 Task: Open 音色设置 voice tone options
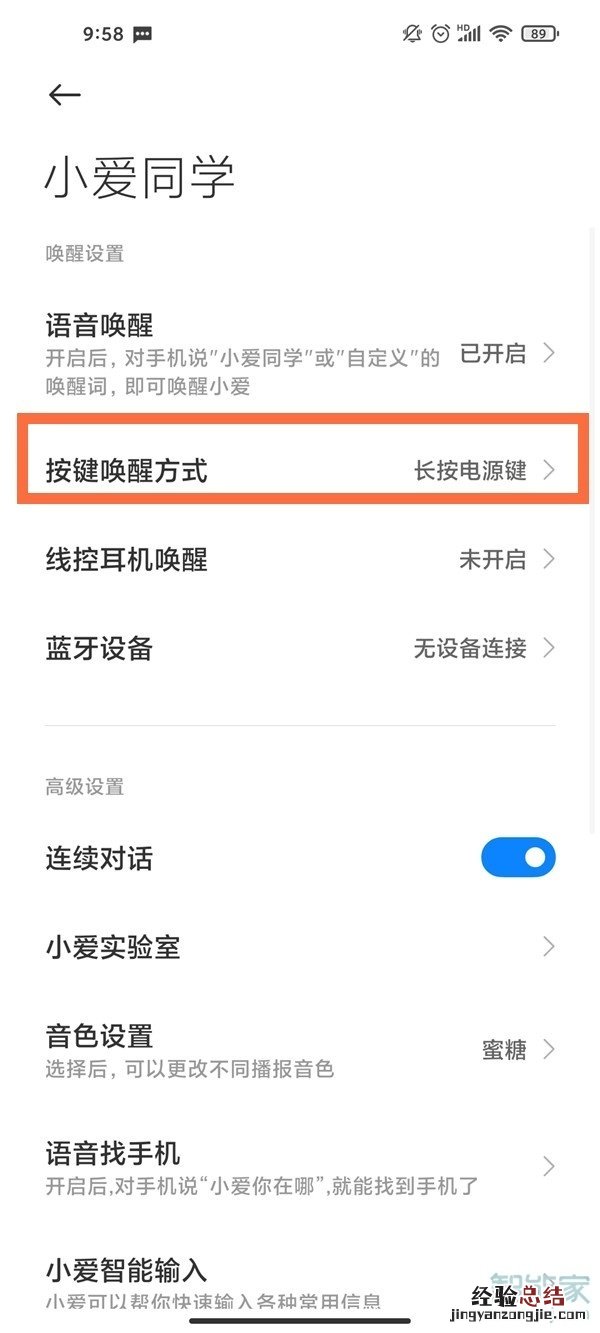pos(300,1049)
